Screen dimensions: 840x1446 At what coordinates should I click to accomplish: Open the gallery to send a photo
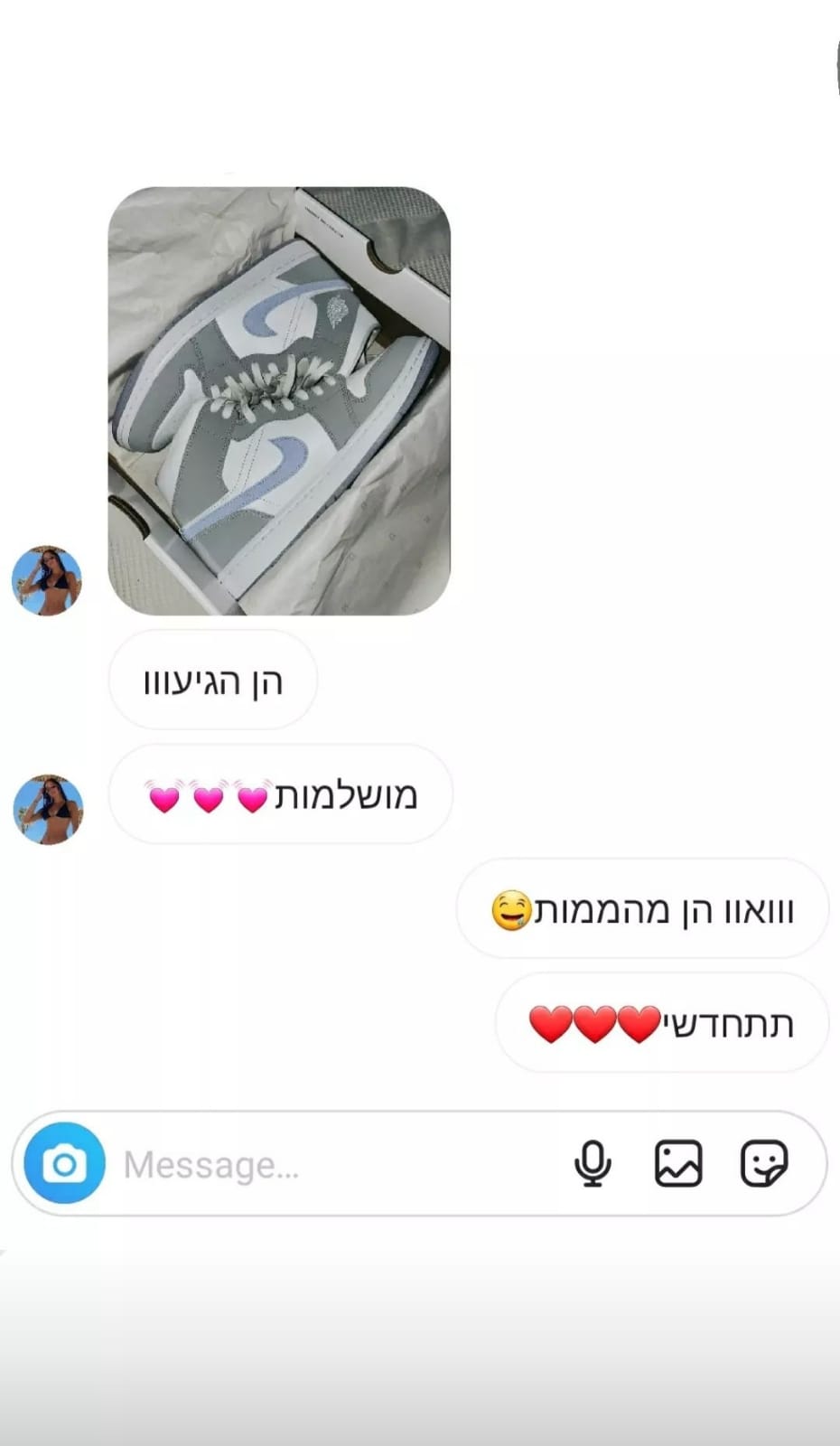click(678, 1163)
